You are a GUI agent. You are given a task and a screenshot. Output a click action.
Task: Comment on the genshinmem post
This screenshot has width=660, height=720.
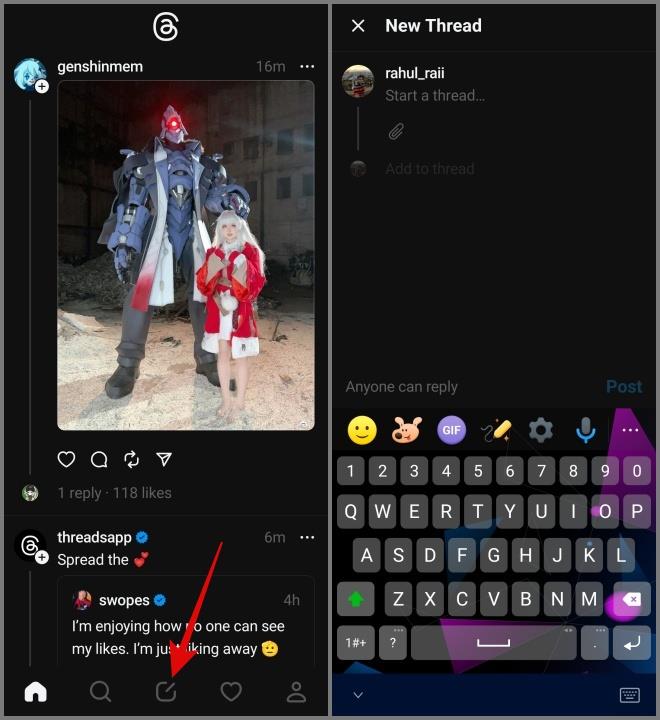pyautogui.click(x=99, y=459)
